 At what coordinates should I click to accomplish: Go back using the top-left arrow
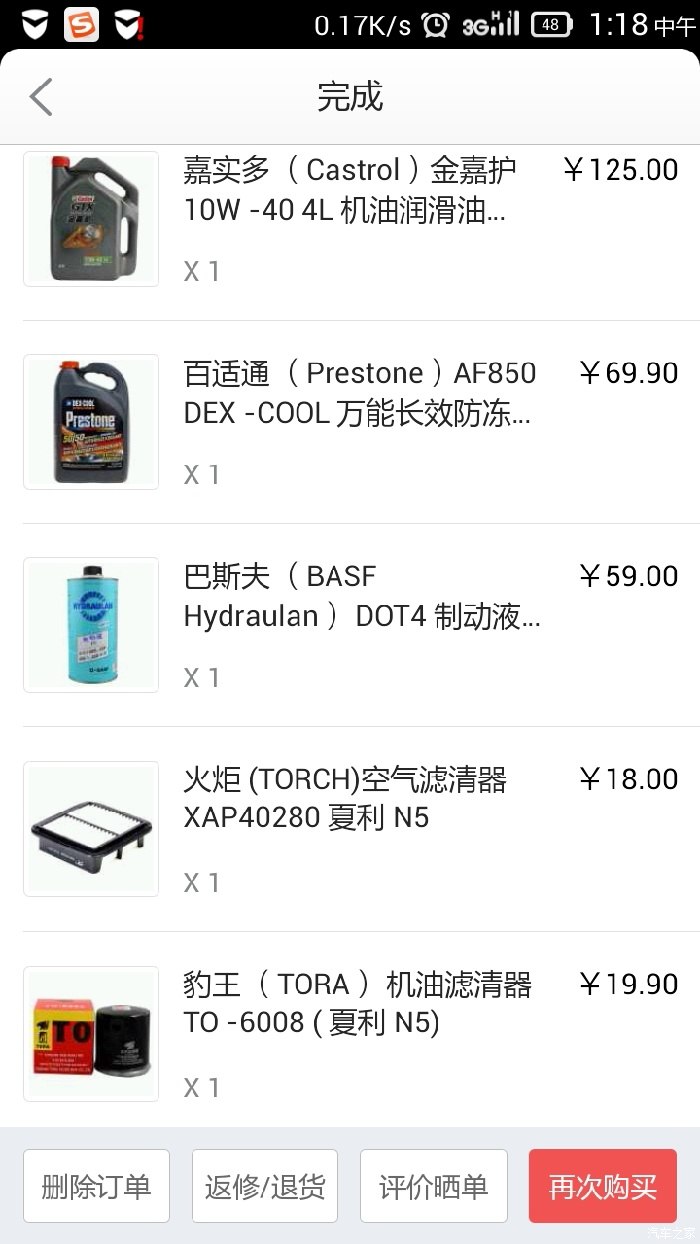(x=41, y=97)
